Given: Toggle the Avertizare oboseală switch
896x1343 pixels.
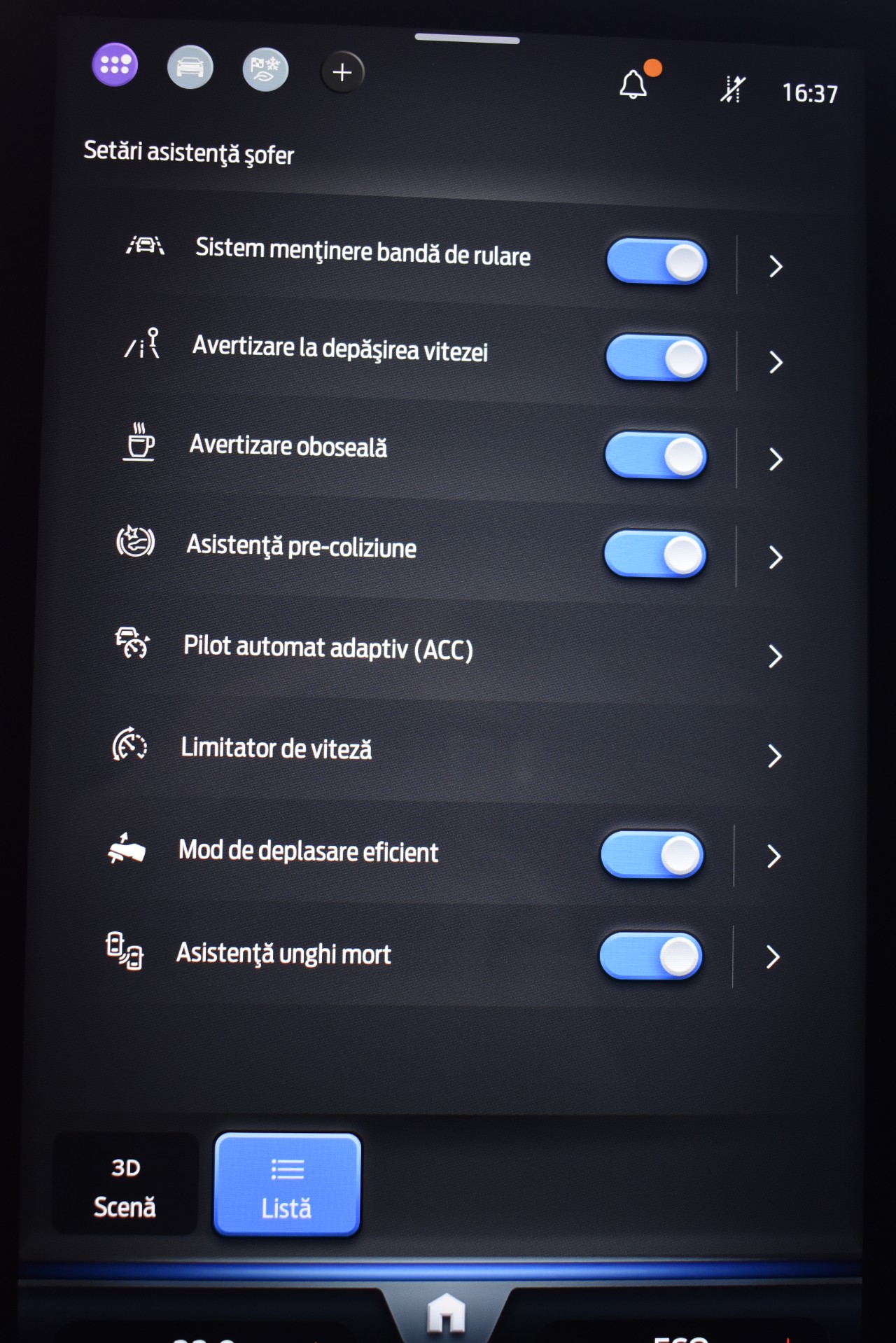Looking at the screenshot, I should point(655,456).
